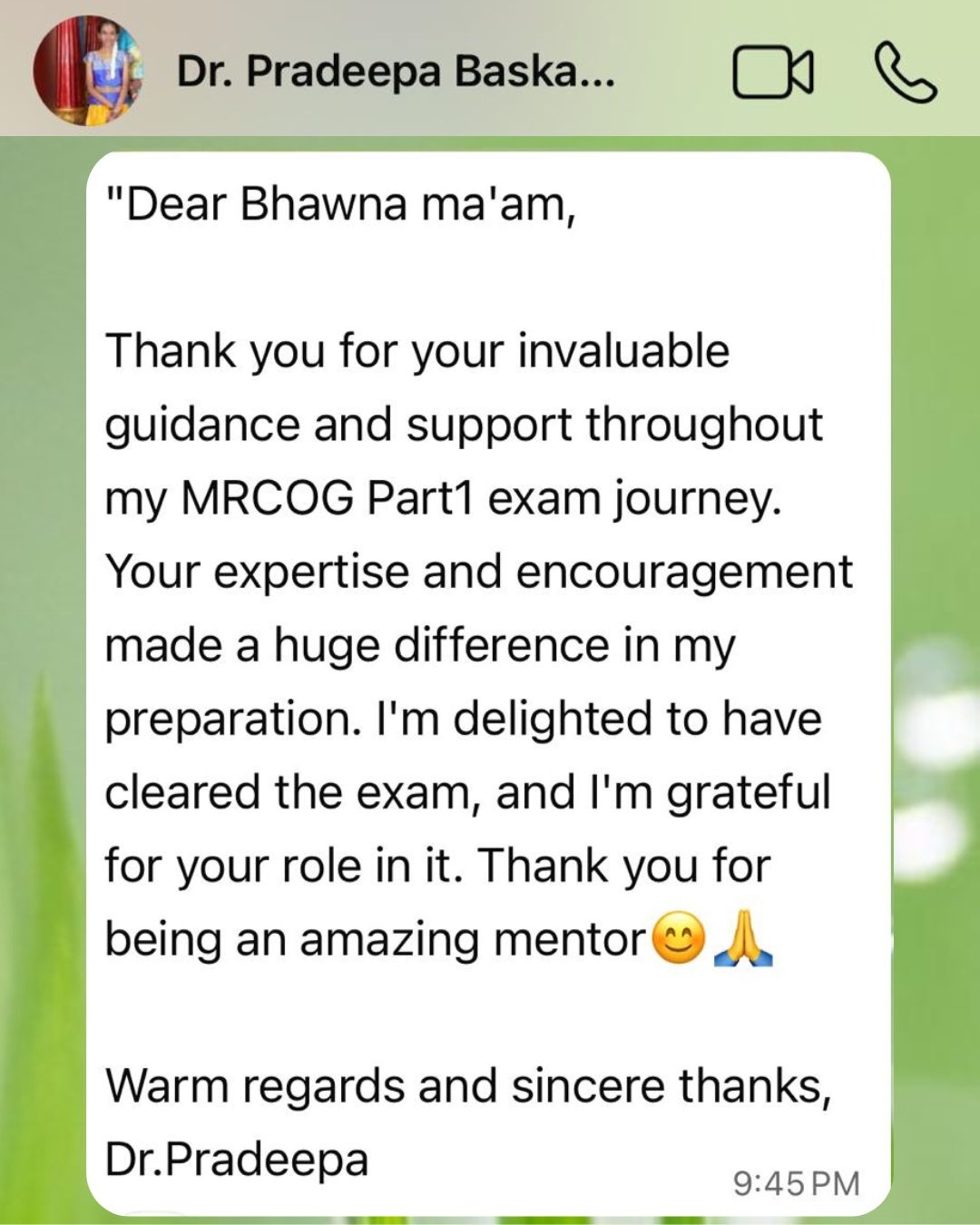Start a voice call with Dr. Pradeepa

tap(904, 73)
